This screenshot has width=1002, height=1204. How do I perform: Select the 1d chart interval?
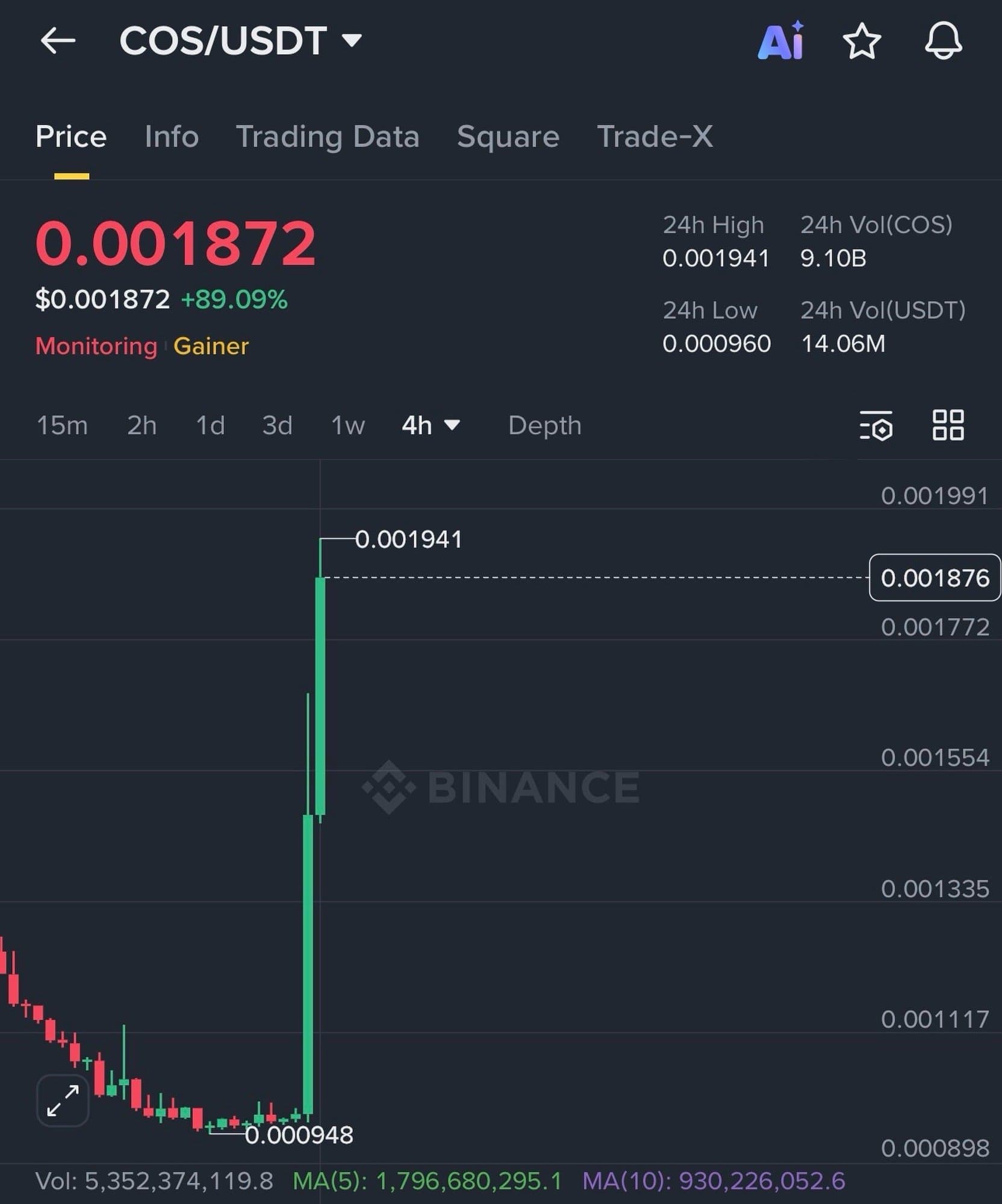[x=210, y=426]
